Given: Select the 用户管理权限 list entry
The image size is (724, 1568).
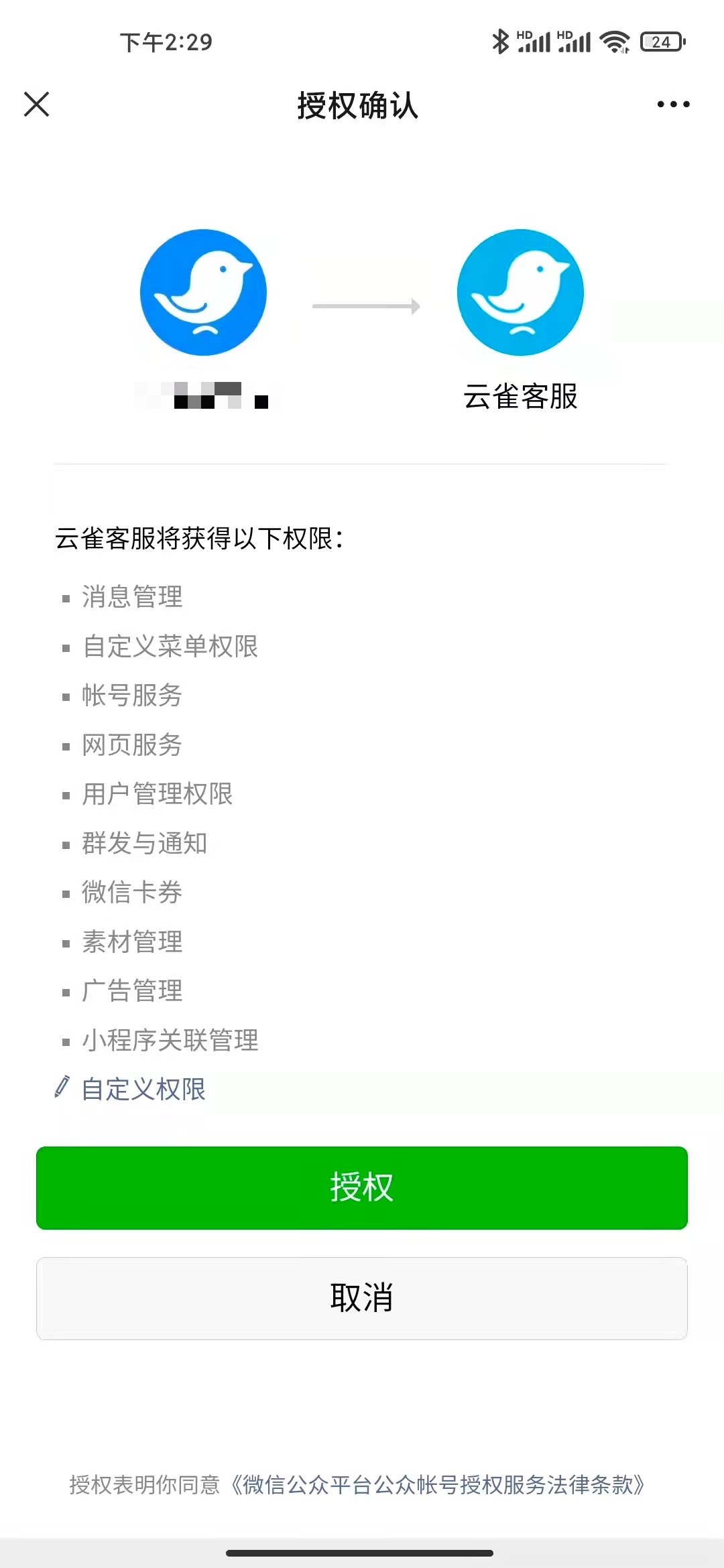Looking at the screenshot, I should coord(157,793).
